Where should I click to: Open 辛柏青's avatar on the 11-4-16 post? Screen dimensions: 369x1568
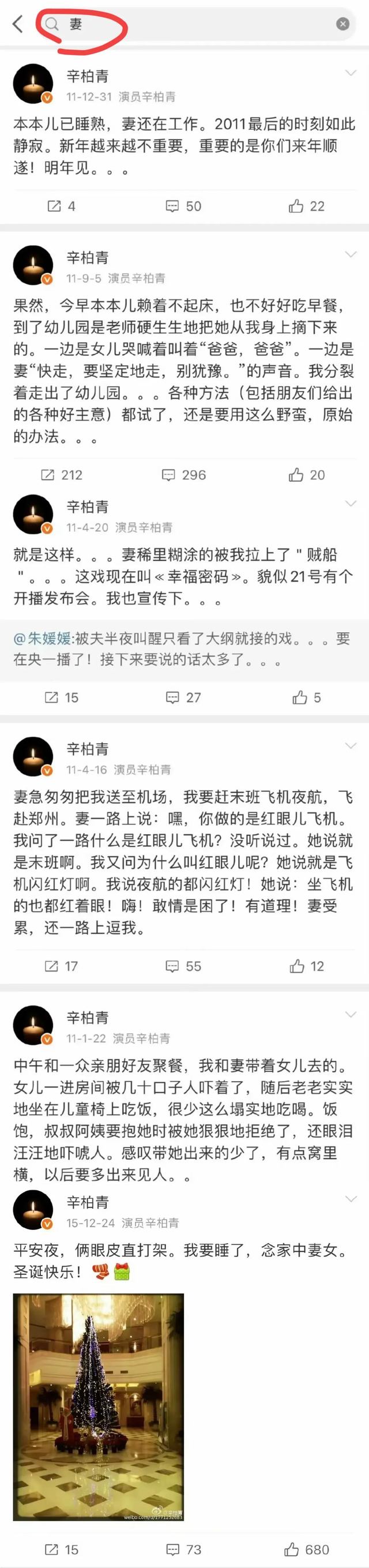pos(33,757)
